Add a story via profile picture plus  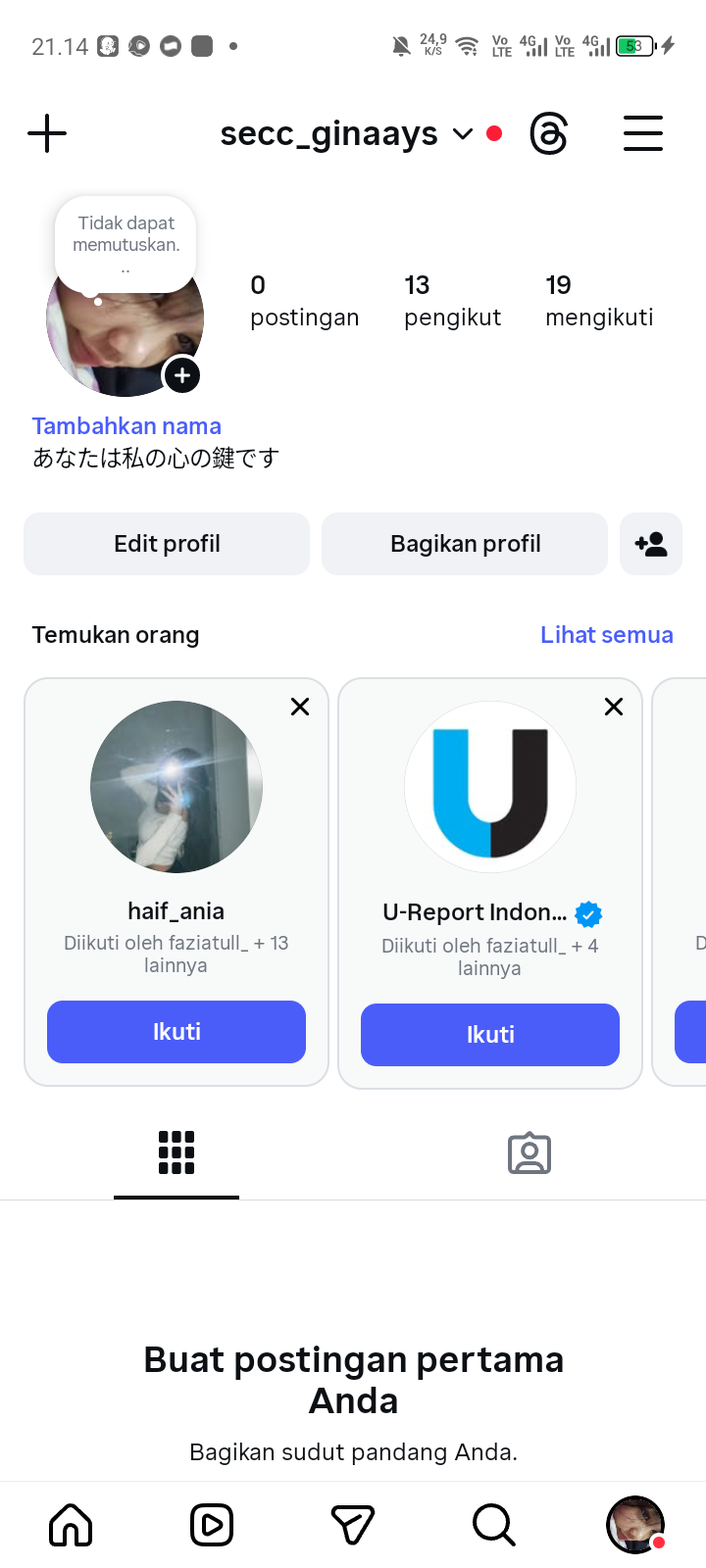coord(182,375)
